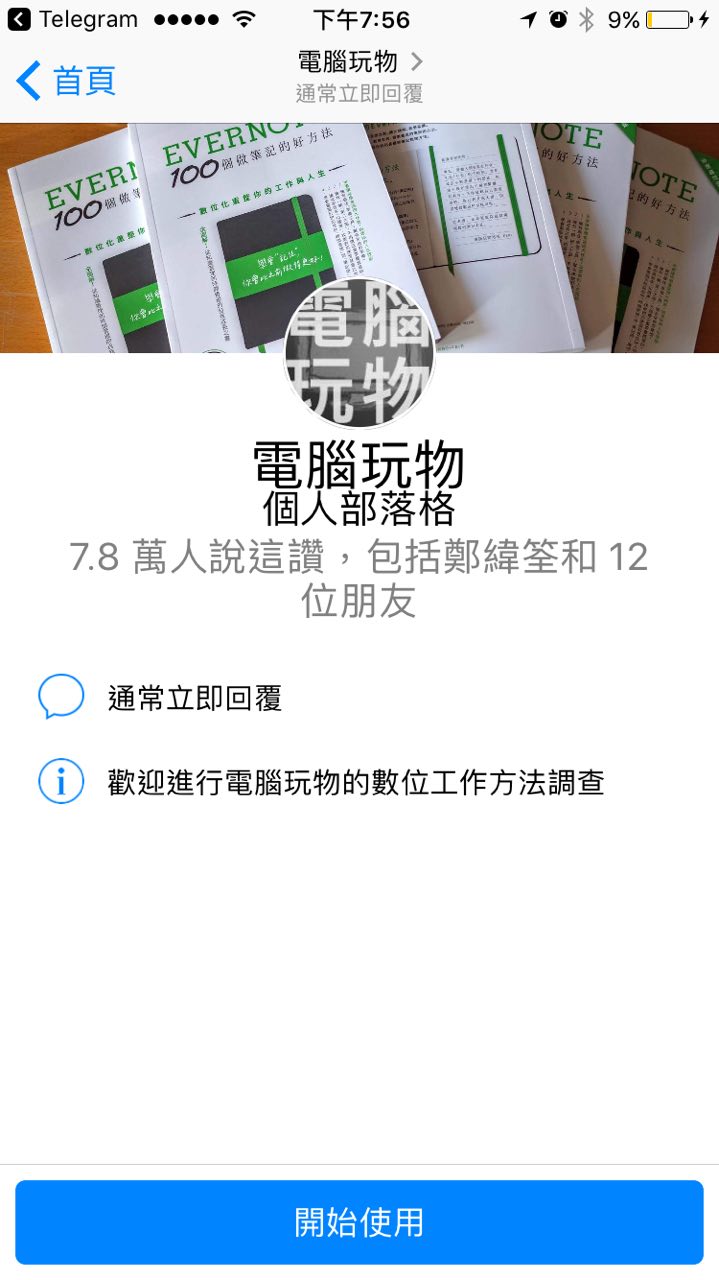Viewport: 719px width, 1280px height.
Task: Open 電腦玩物 page details from title
Action: [360, 63]
